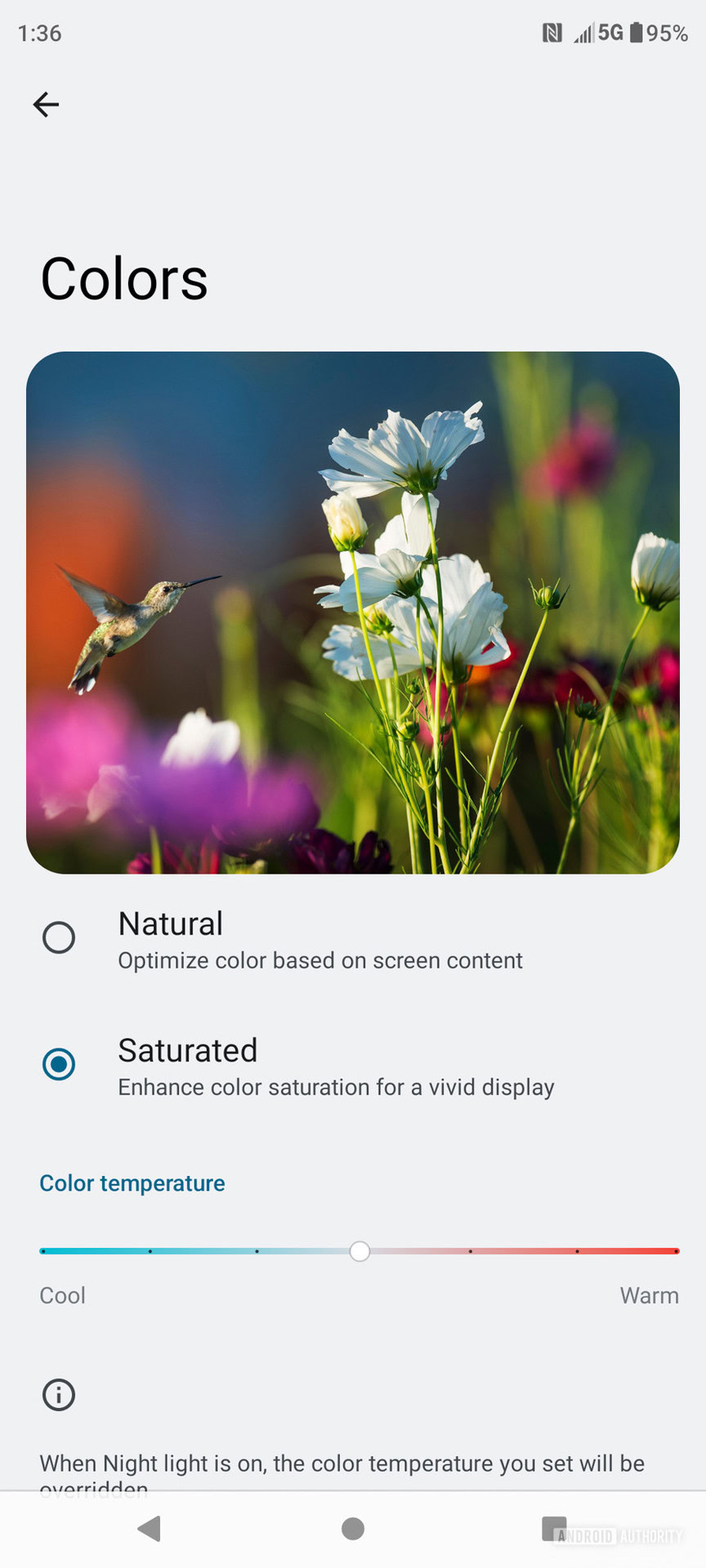Image resolution: width=706 pixels, height=1568 pixels.
Task: Tap the color temperature slider's warm end
Action: [x=675, y=1251]
